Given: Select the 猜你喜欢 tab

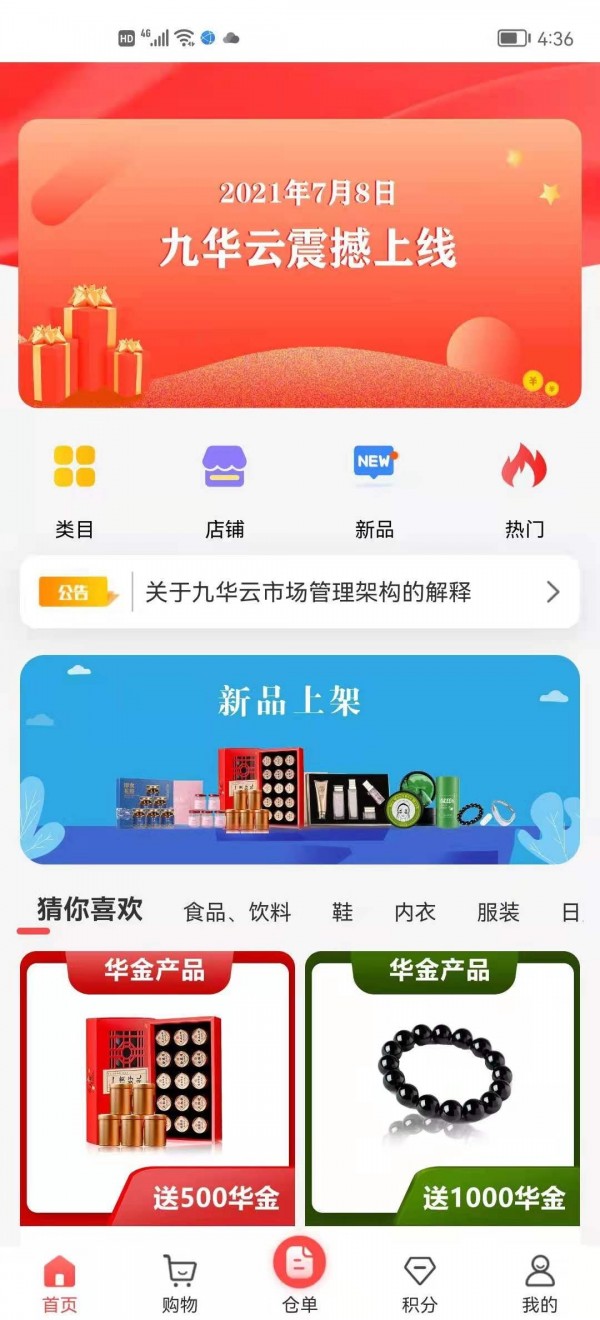Looking at the screenshot, I should tap(90, 910).
